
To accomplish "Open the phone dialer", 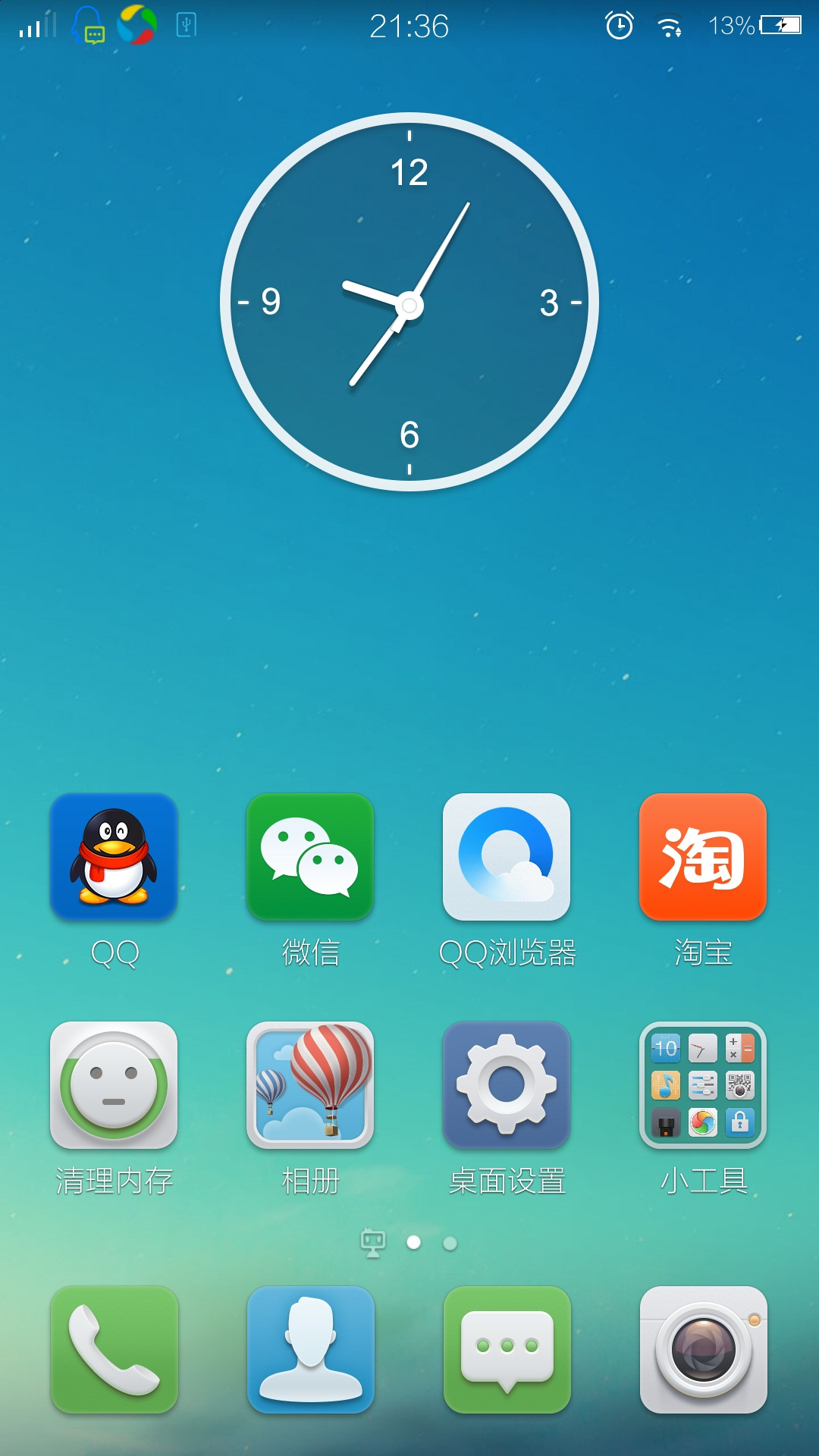I will click(x=114, y=1349).
